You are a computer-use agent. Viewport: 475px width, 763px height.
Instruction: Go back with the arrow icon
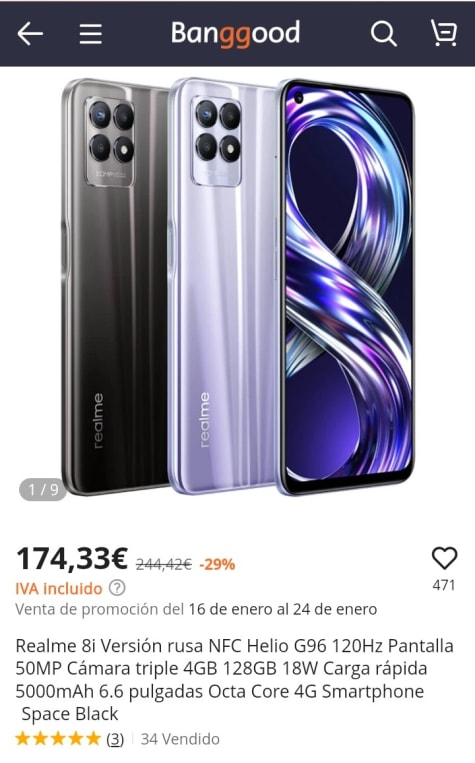[30, 34]
